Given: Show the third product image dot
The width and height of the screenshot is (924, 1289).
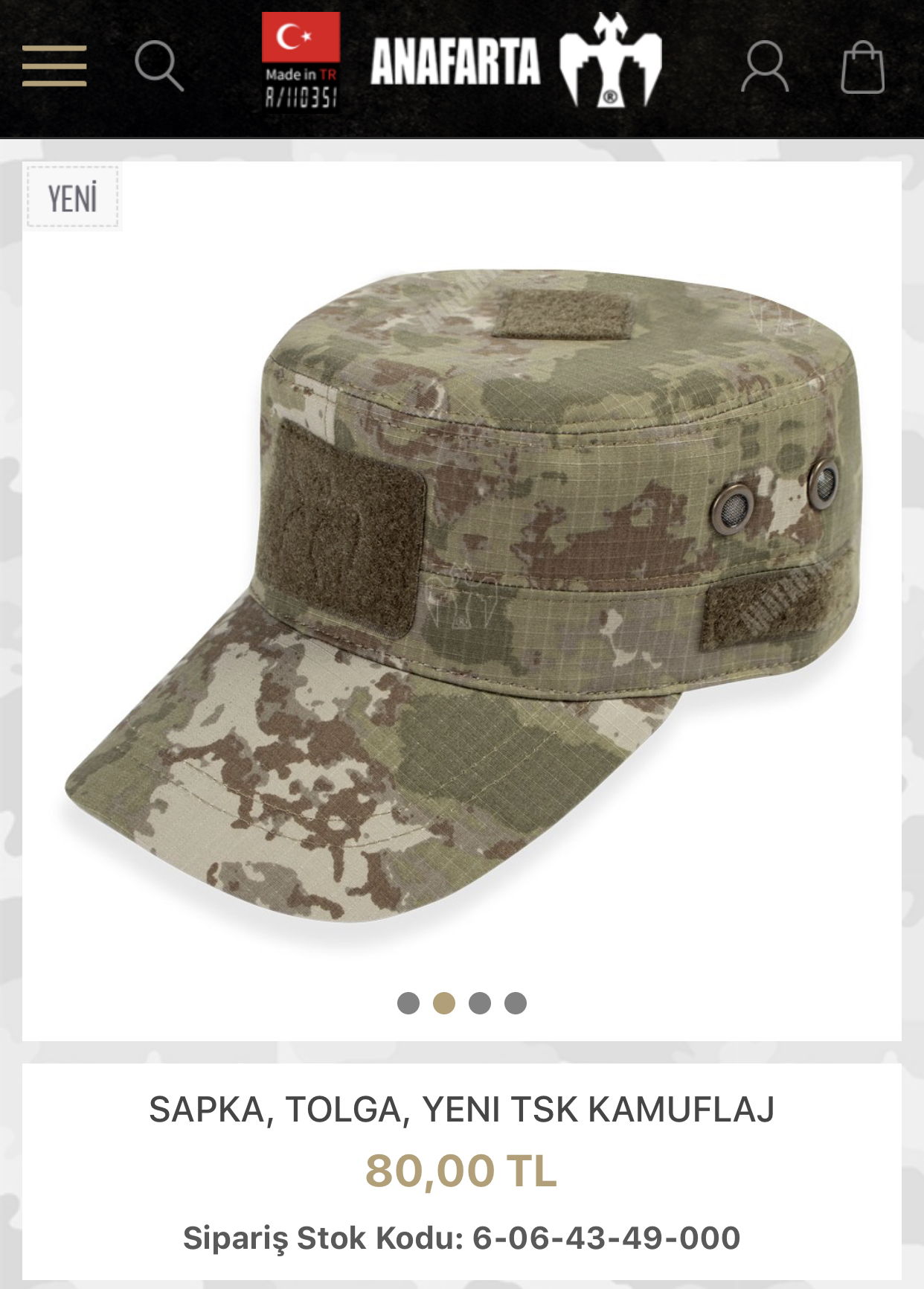Looking at the screenshot, I should pyautogui.click(x=480, y=1003).
